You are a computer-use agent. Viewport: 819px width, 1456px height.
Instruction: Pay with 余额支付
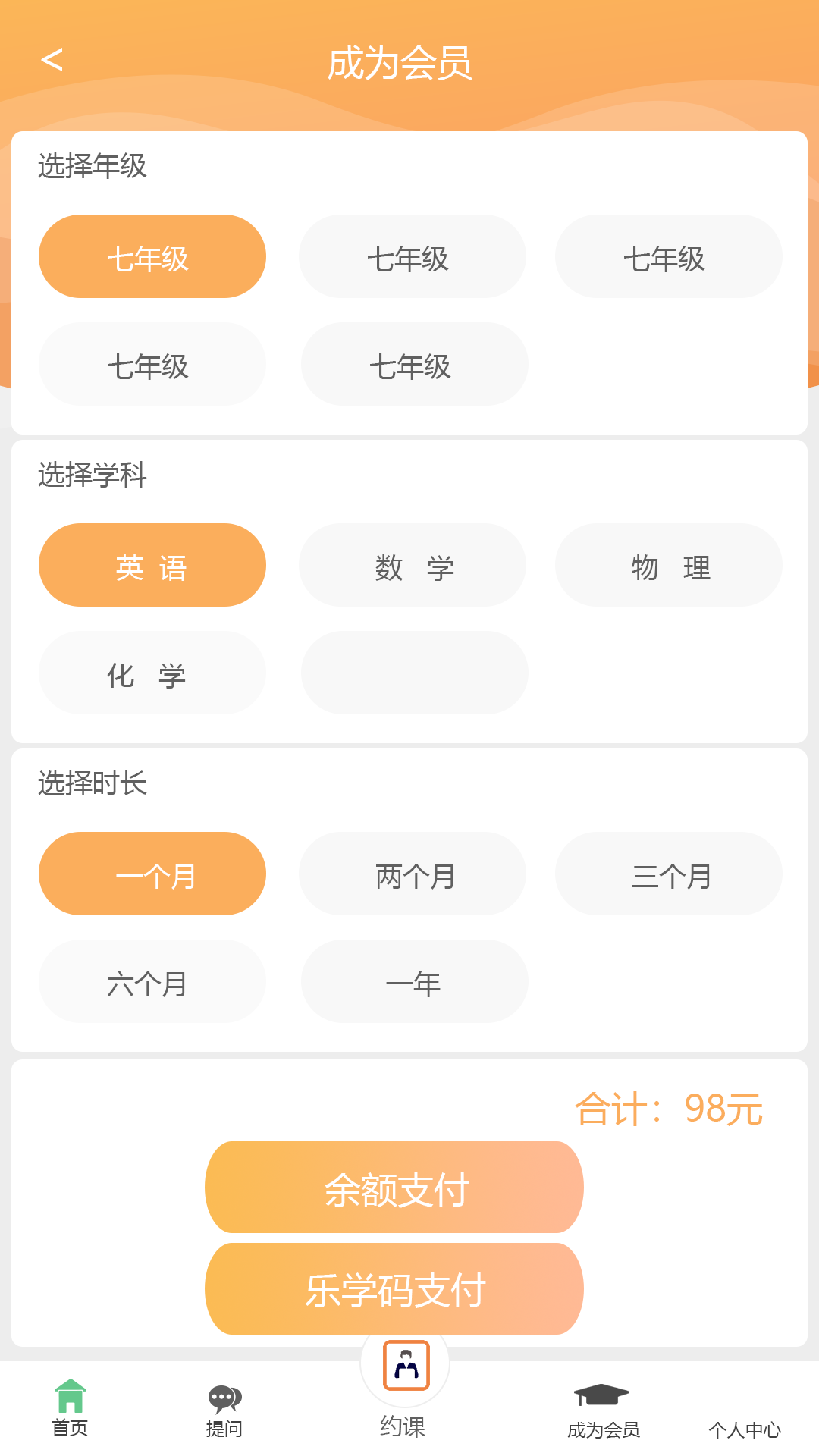tap(394, 1188)
